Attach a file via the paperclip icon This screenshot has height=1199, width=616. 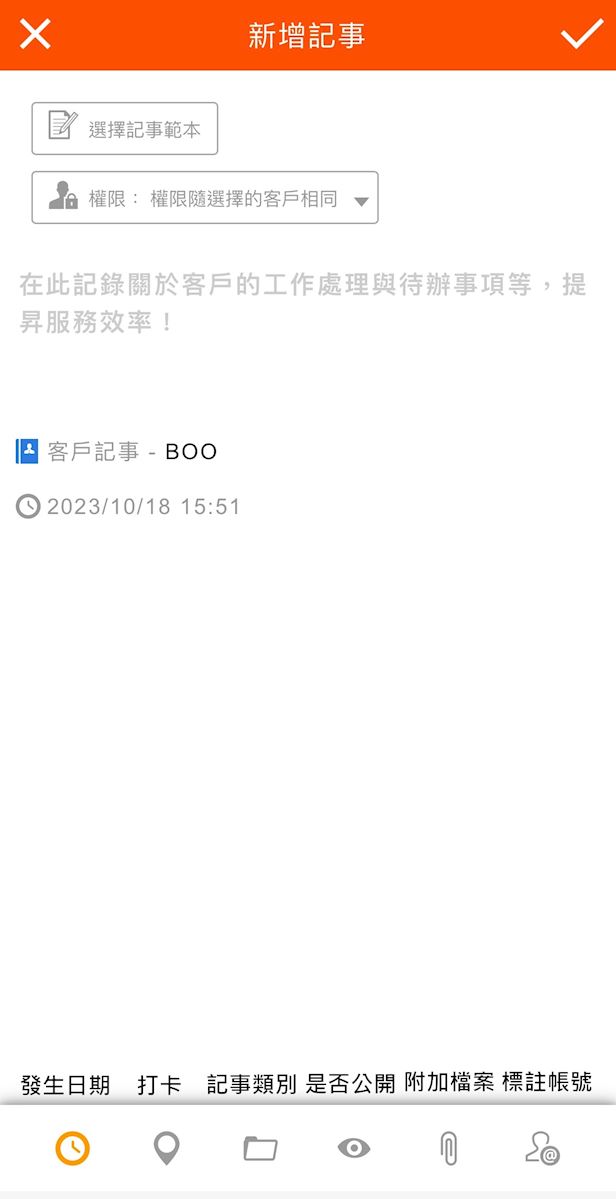[x=448, y=1148]
